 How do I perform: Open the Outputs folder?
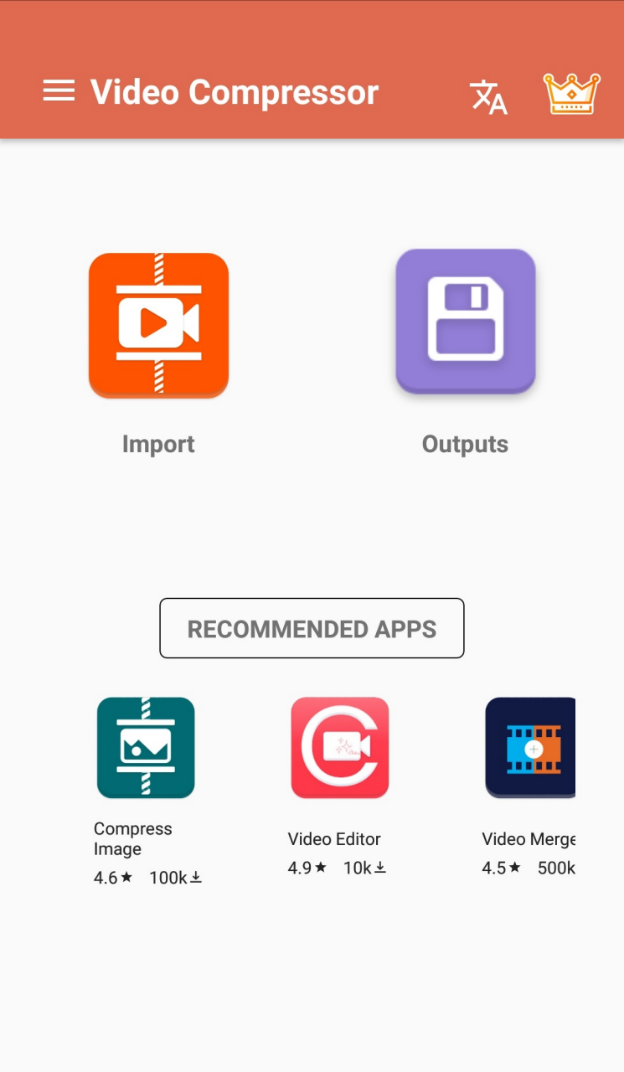pyautogui.click(x=465, y=322)
